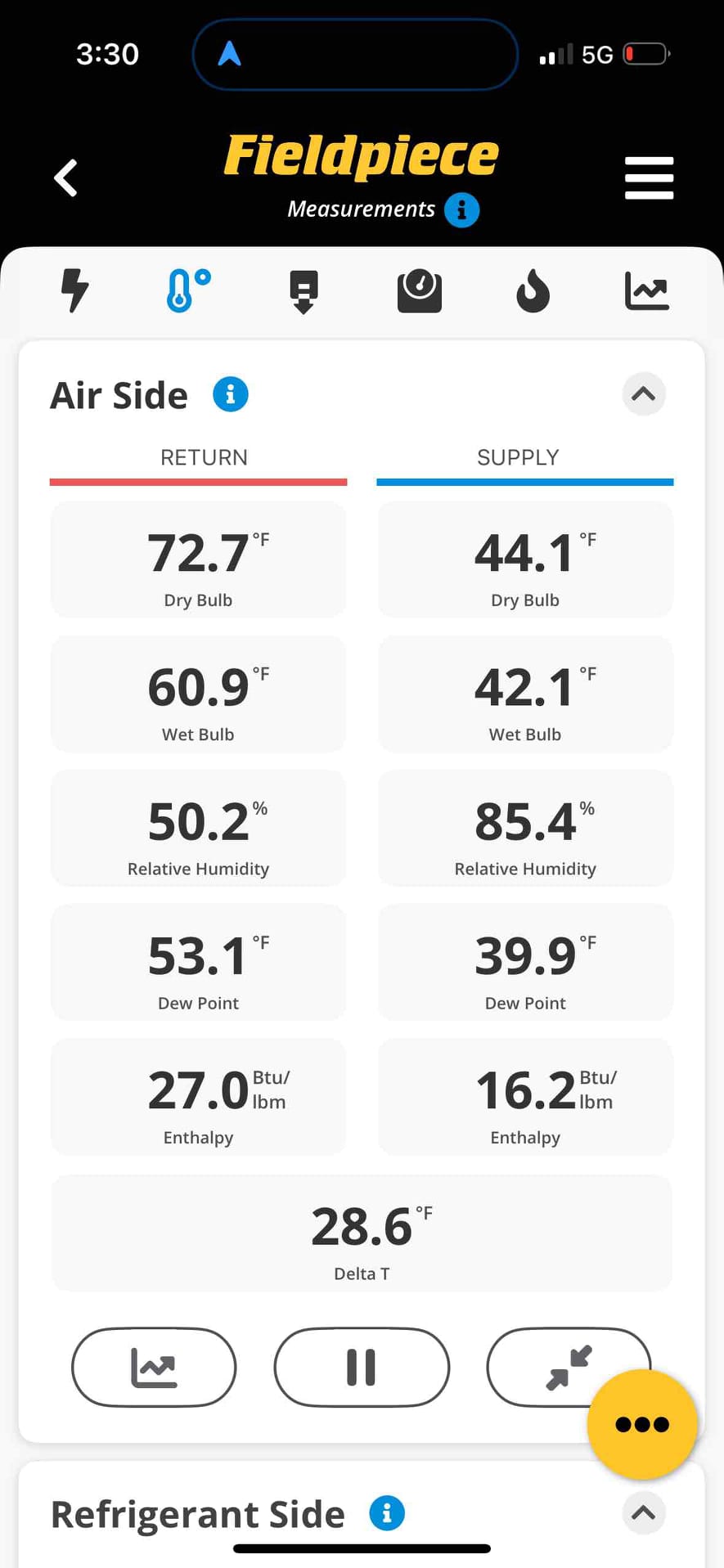Open the vacuum probe measurements icon
The image size is (724, 1568).
(x=304, y=290)
